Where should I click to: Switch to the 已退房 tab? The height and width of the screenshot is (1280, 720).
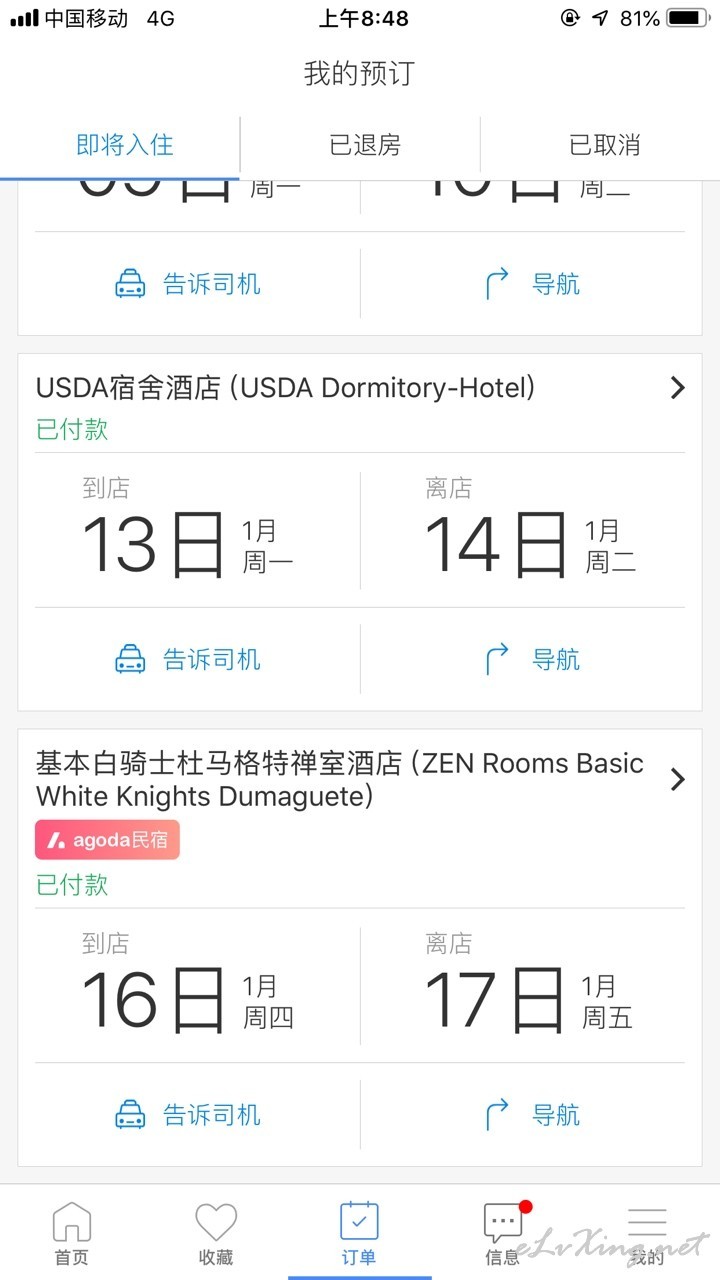pos(365,145)
